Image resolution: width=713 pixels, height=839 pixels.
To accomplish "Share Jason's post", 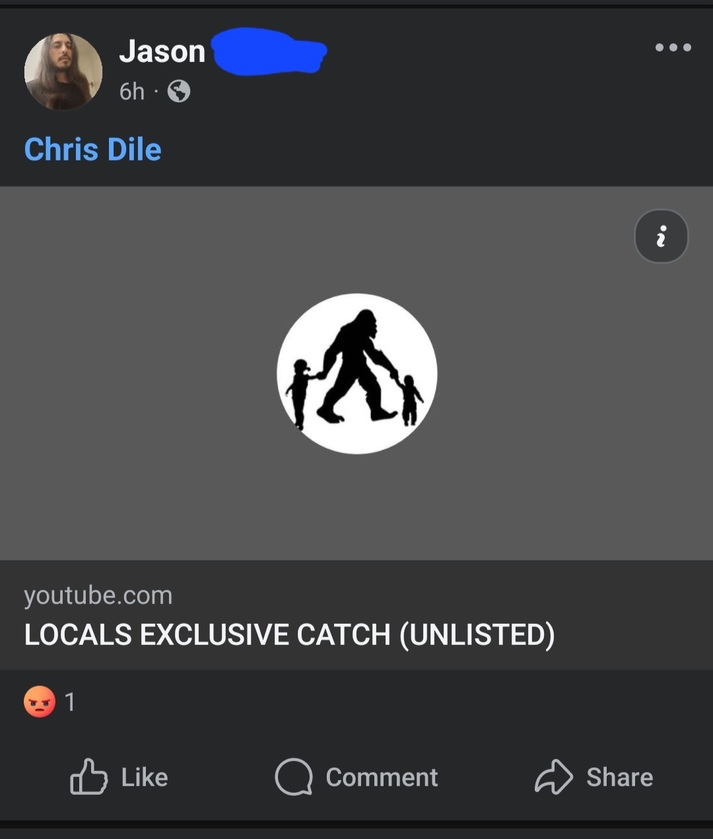I will coord(594,777).
